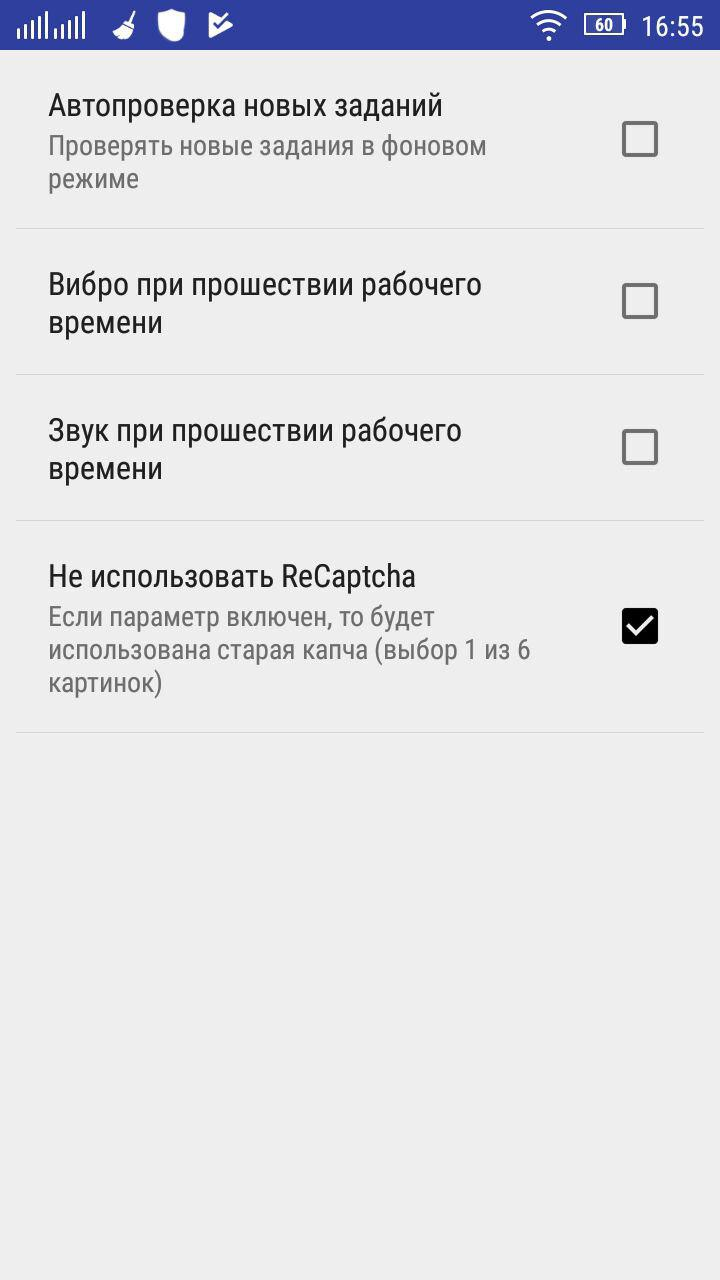Uncheck the Не использовать ReCaptcha checkbox
Image resolution: width=720 pixels, height=1280 pixels.
pyautogui.click(x=640, y=626)
